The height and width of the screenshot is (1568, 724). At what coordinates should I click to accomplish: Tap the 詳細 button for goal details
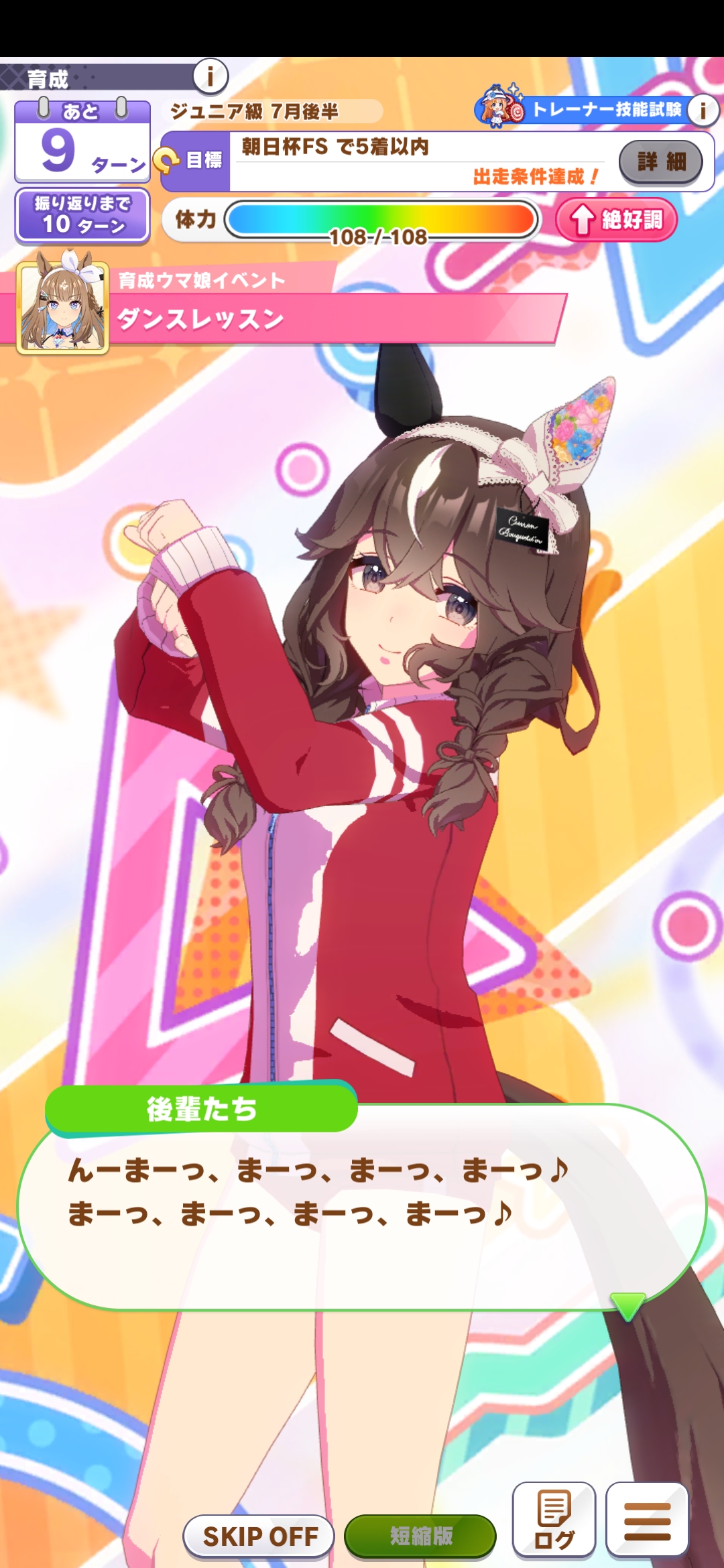(x=660, y=161)
